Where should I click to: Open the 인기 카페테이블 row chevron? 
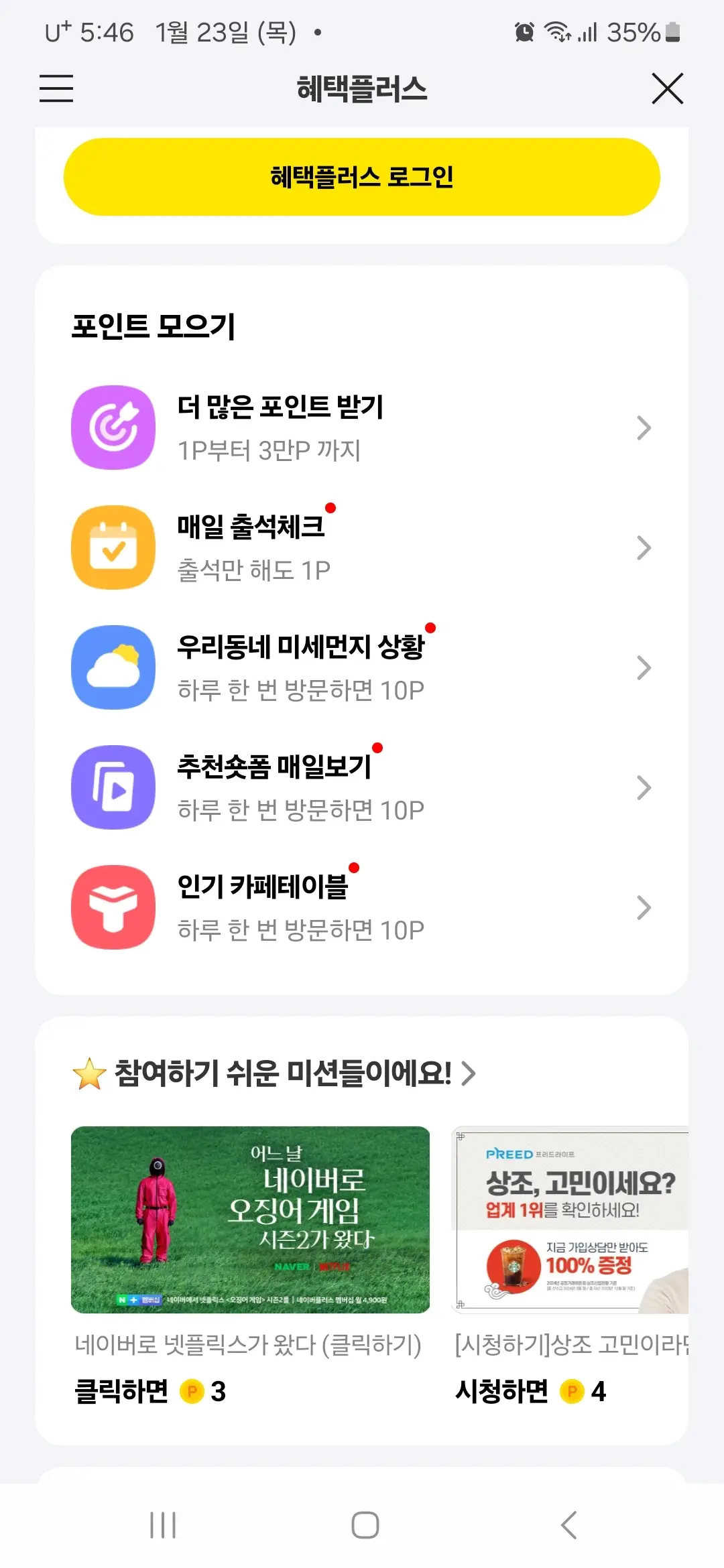[x=643, y=907]
